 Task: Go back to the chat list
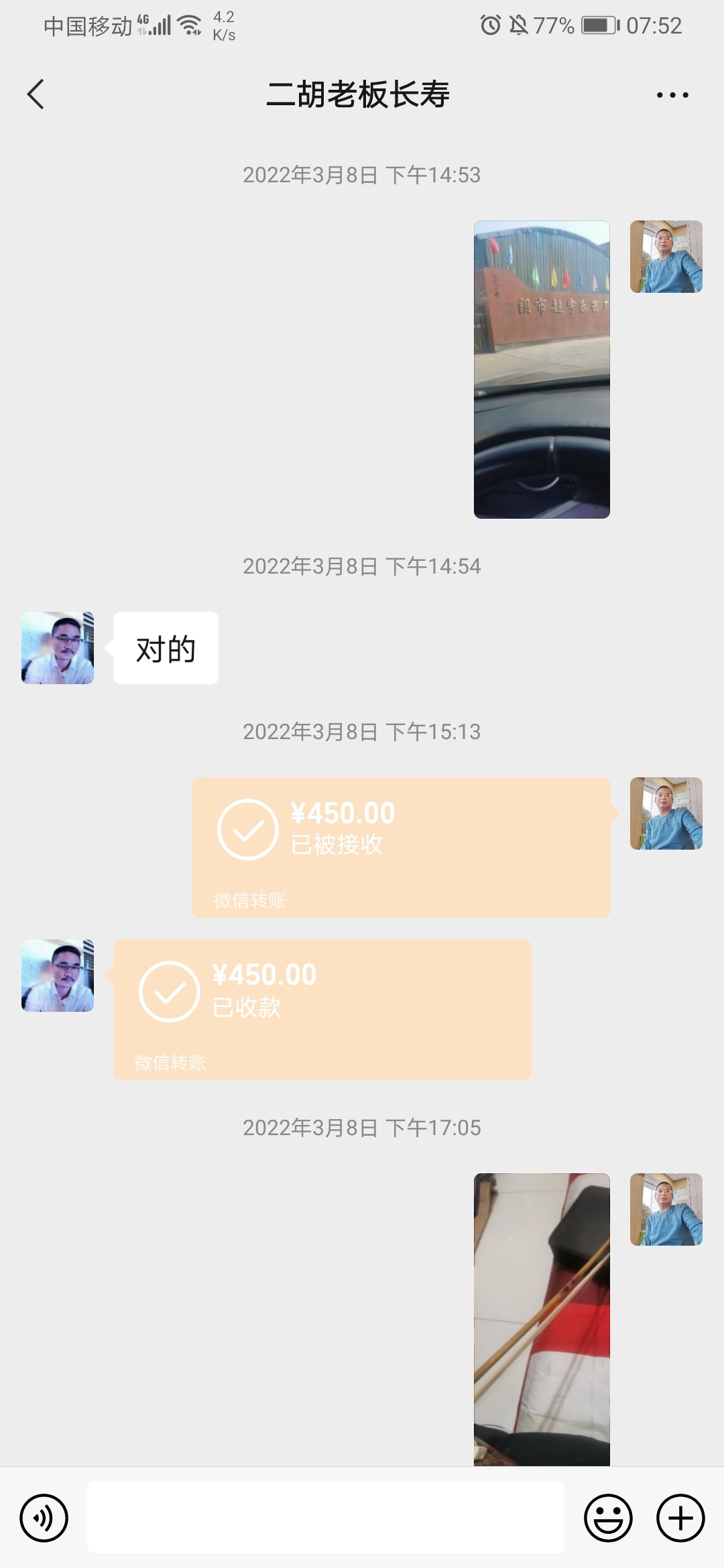click(x=36, y=94)
